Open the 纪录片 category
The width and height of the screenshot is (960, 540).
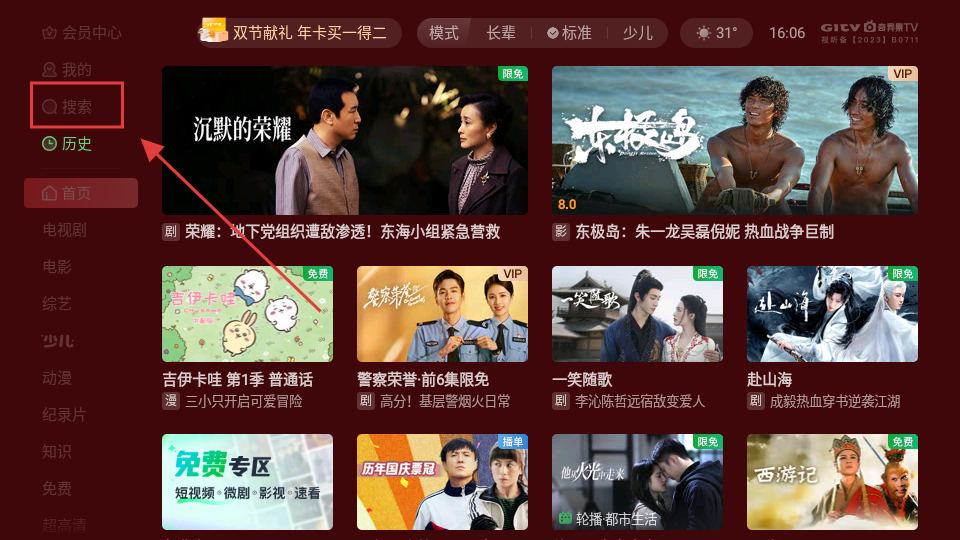click(x=65, y=415)
